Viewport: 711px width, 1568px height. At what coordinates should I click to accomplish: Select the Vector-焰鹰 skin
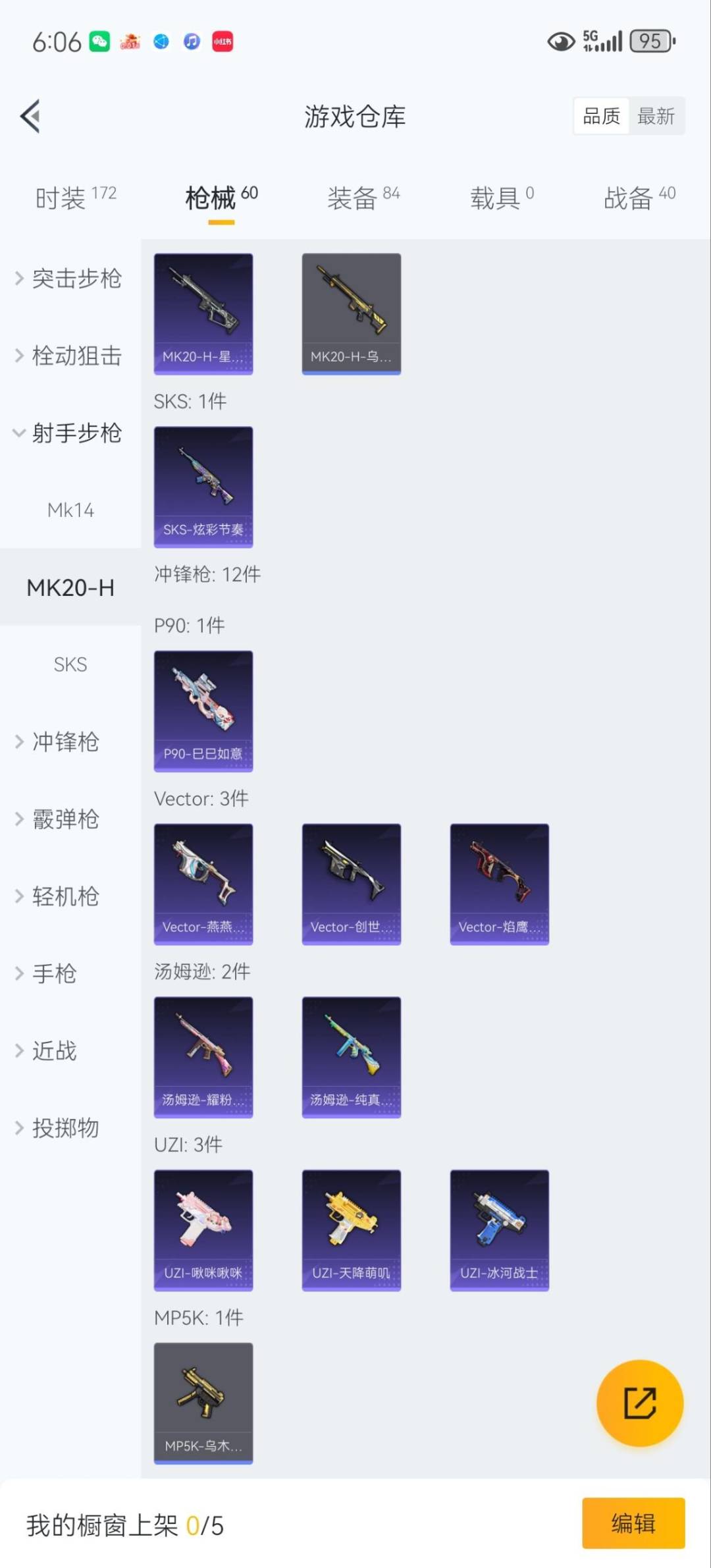pyautogui.click(x=499, y=884)
